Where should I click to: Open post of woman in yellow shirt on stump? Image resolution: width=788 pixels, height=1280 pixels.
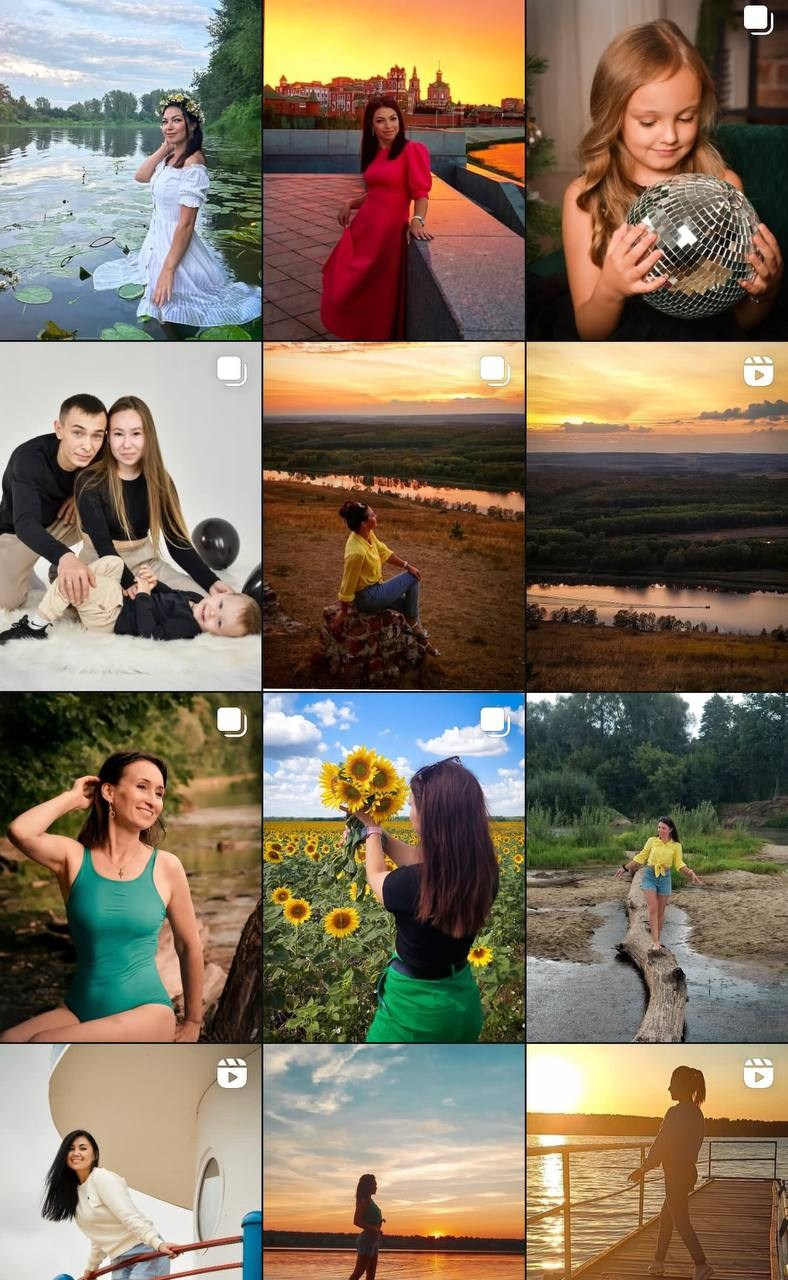coord(393,516)
